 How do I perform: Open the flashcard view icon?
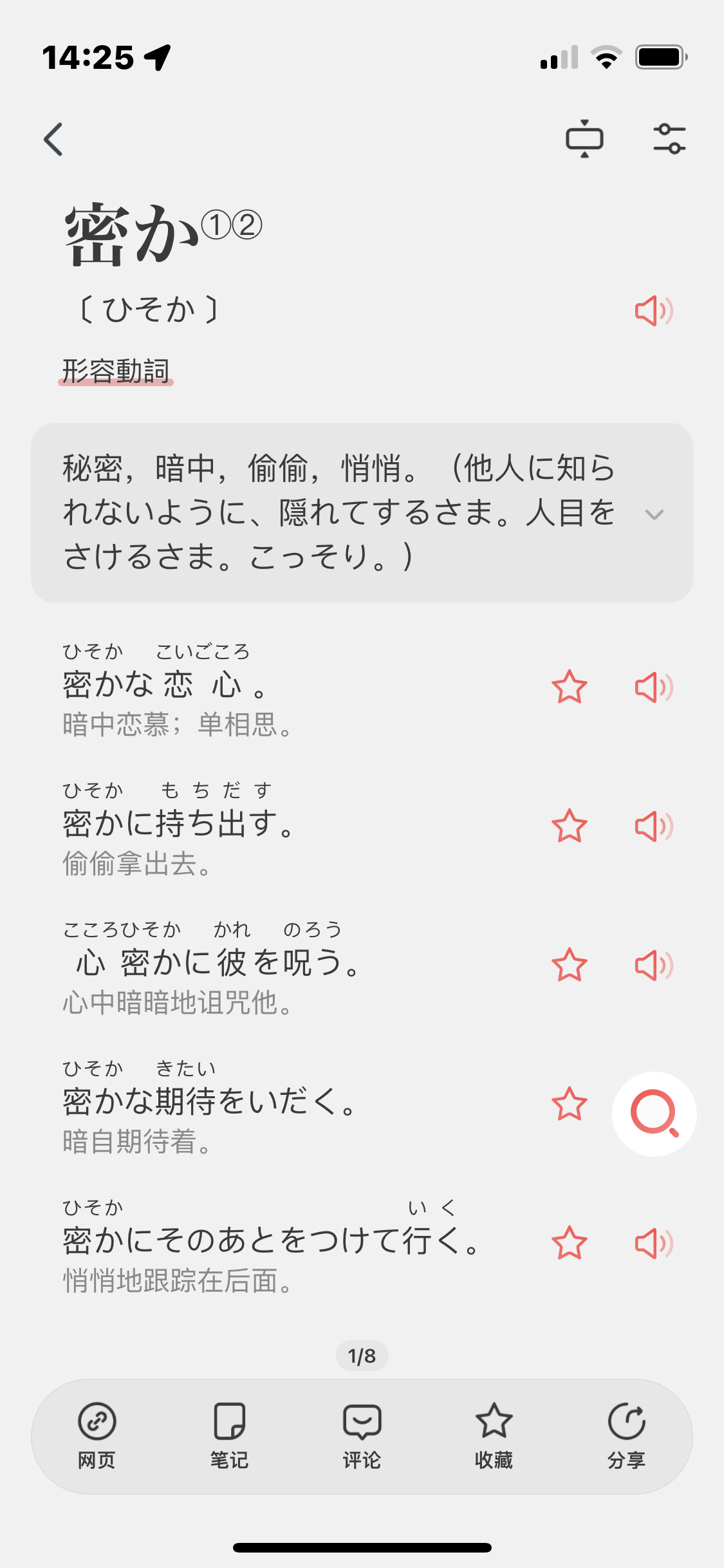click(x=584, y=139)
